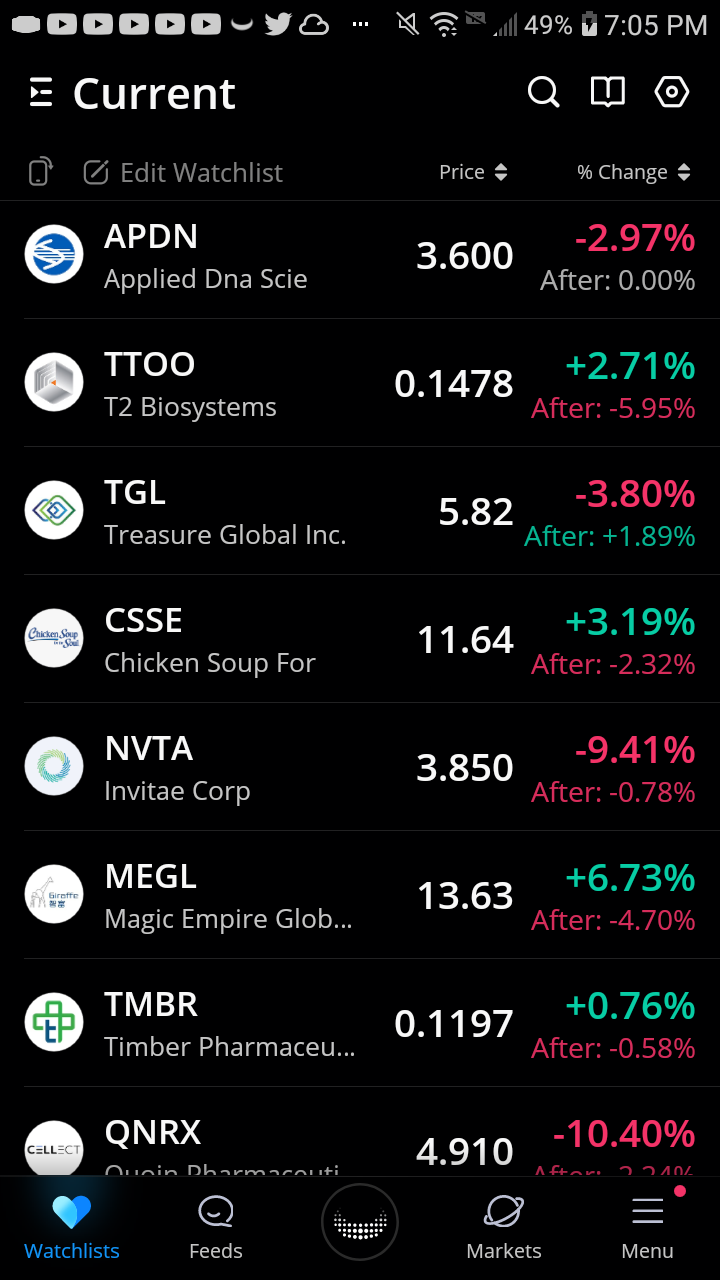Tap the device rotate icon

[40, 172]
